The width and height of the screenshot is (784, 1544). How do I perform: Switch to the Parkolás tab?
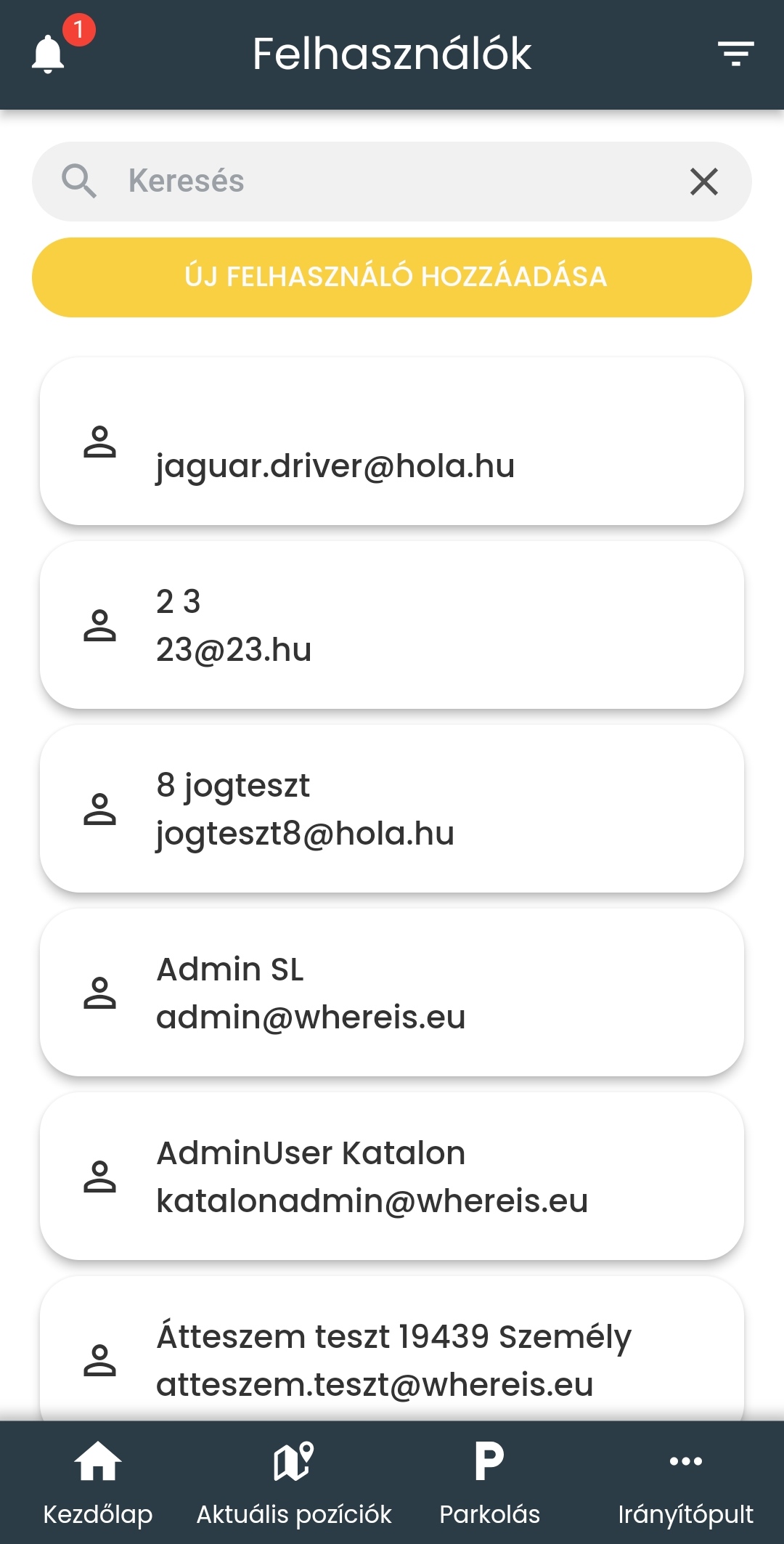[490, 1483]
